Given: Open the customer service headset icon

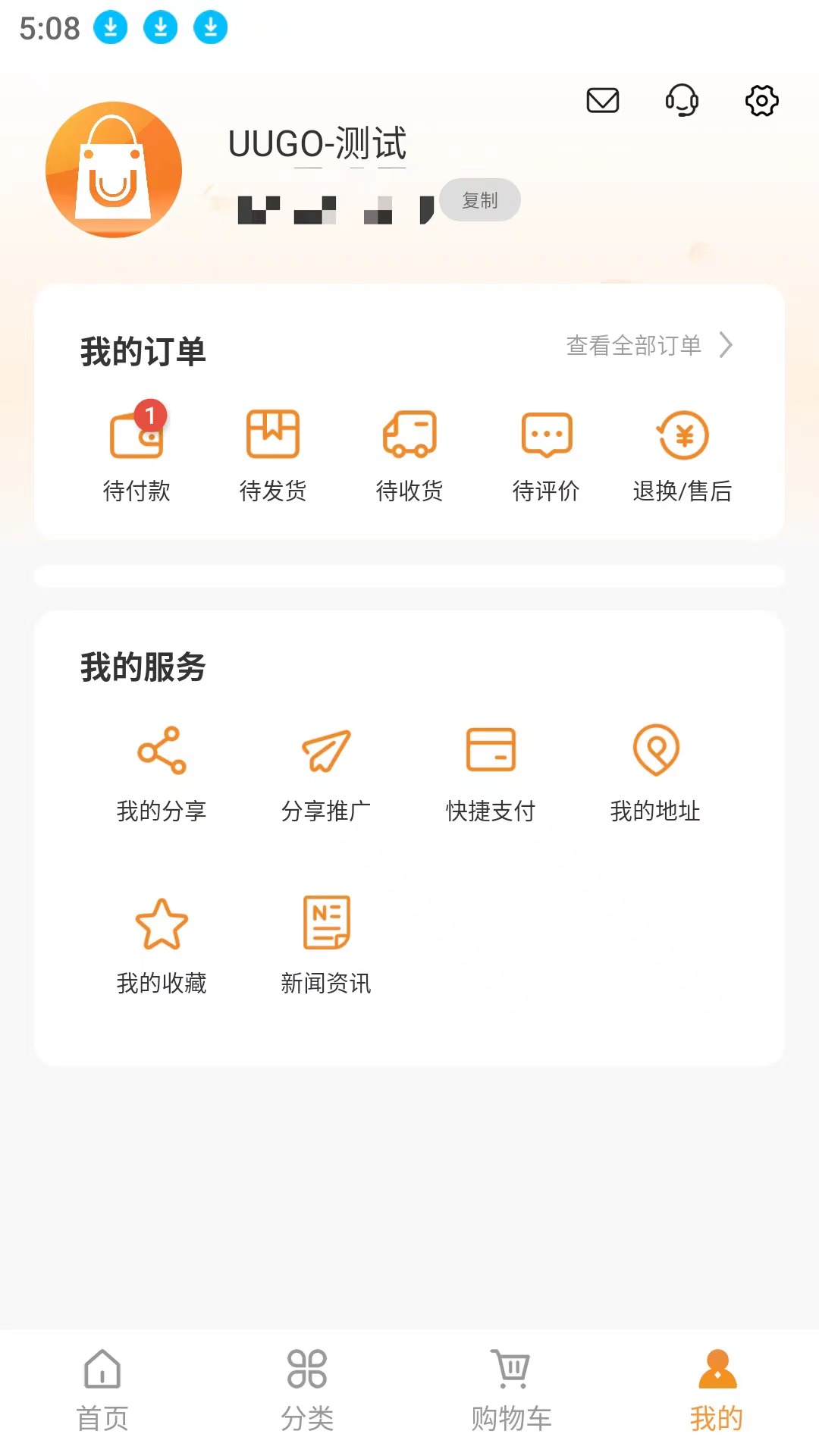Looking at the screenshot, I should 681,100.
